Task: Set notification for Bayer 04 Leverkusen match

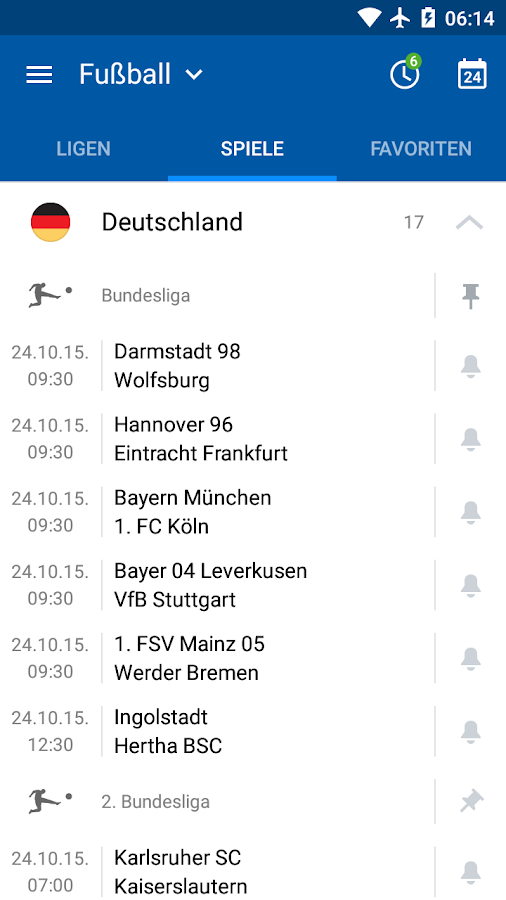Action: pyautogui.click(x=470, y=585)
